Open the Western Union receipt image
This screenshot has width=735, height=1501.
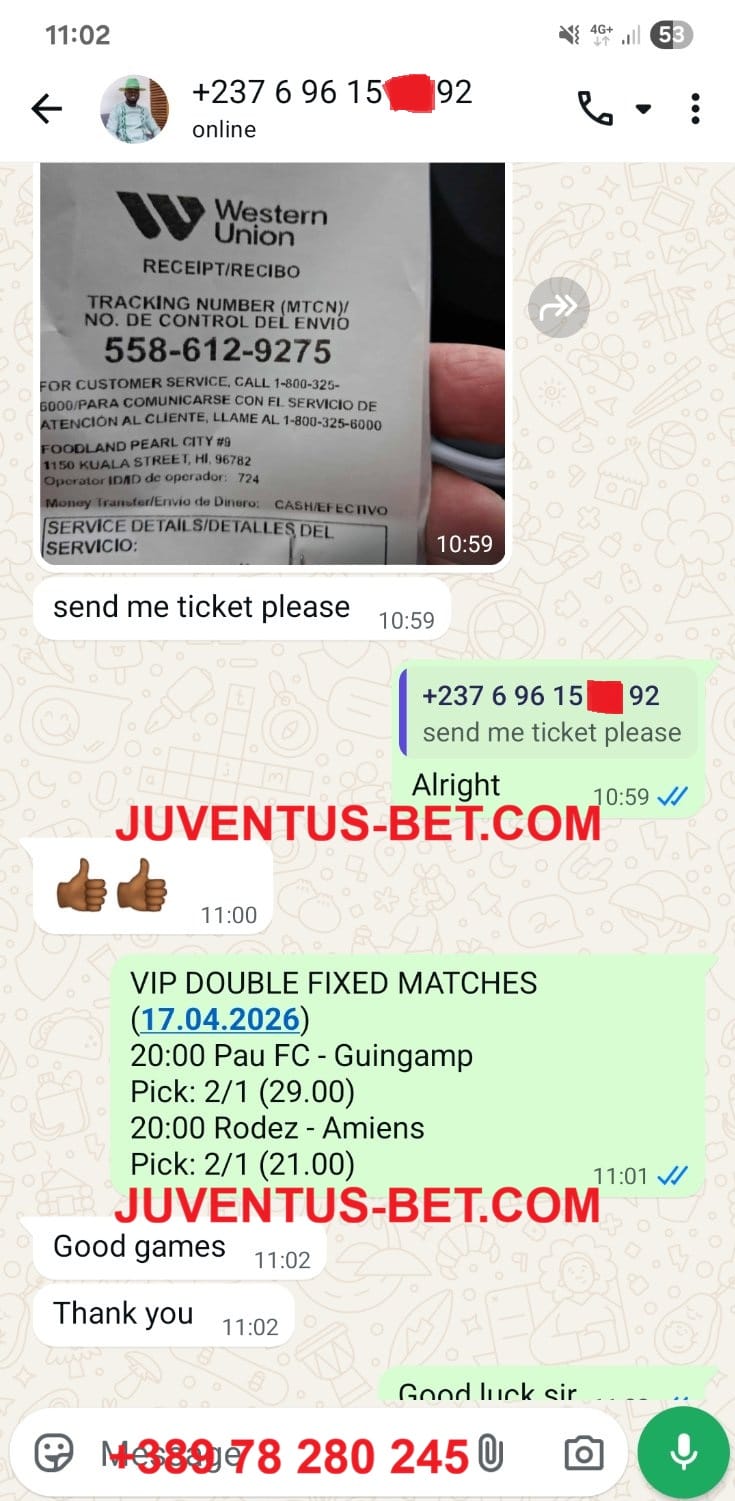click(271, 365)
